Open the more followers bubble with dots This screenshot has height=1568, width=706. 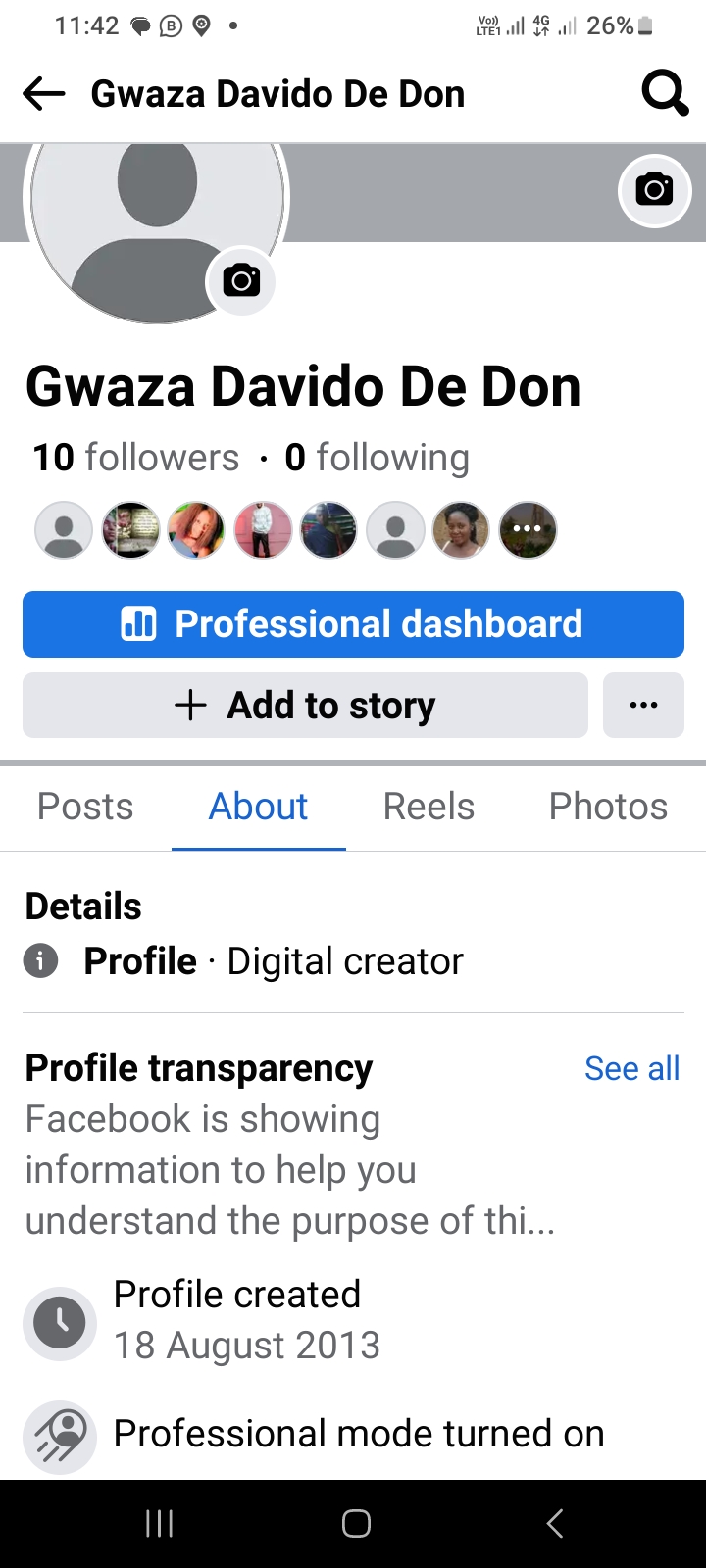[528, 530]
